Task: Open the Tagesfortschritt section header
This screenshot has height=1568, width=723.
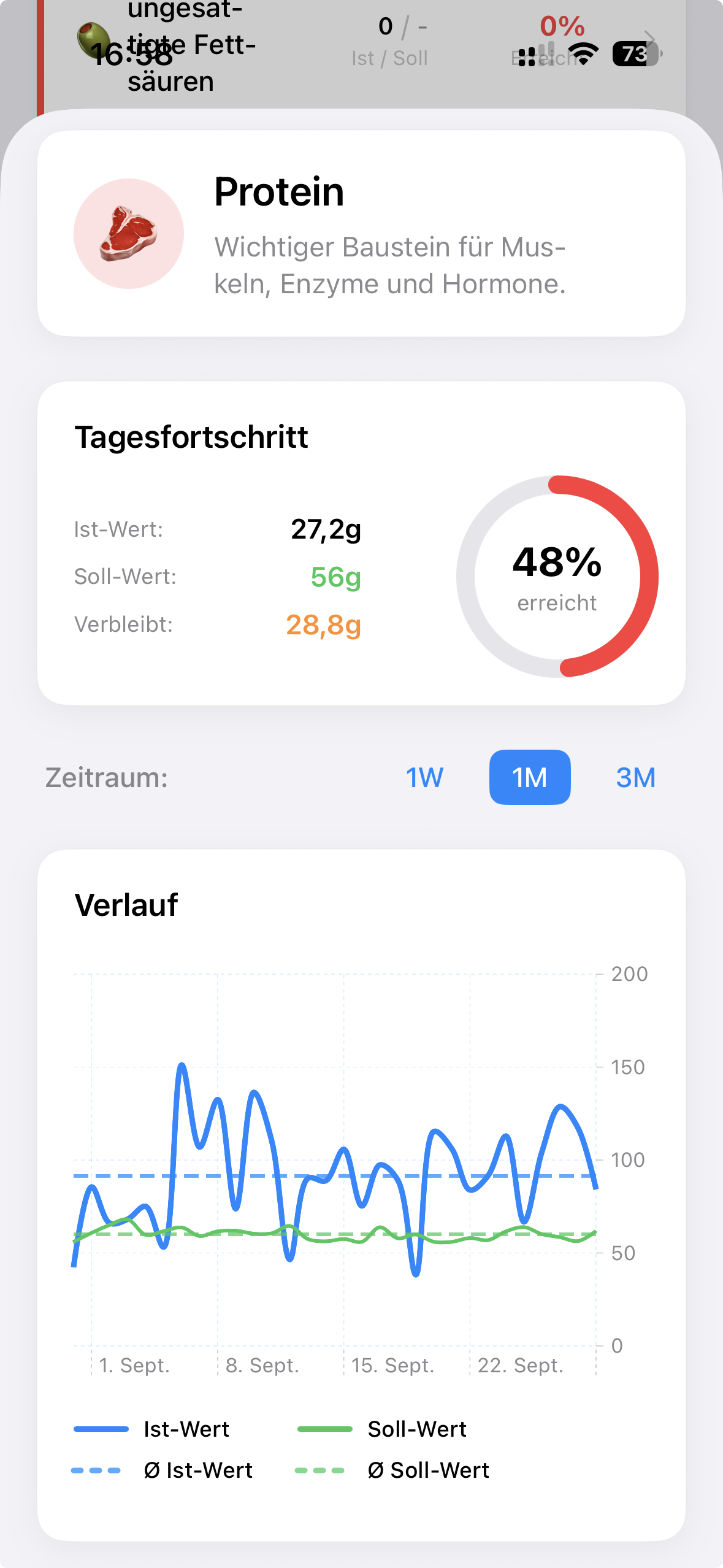Action: point(191,437)
